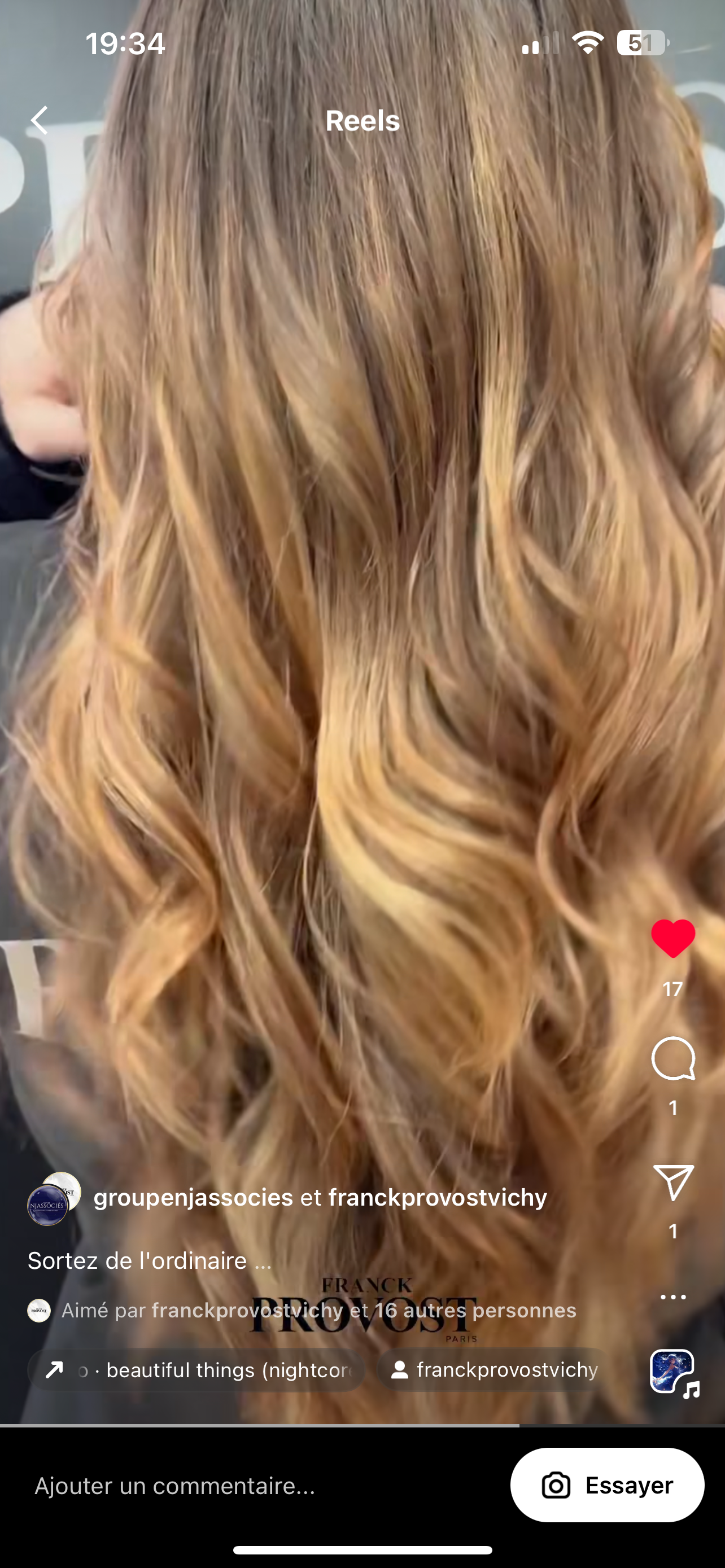Viewport: 725px width, 1568px height.
Task: Go back from Reels
Action: click(x=40, y=121)
